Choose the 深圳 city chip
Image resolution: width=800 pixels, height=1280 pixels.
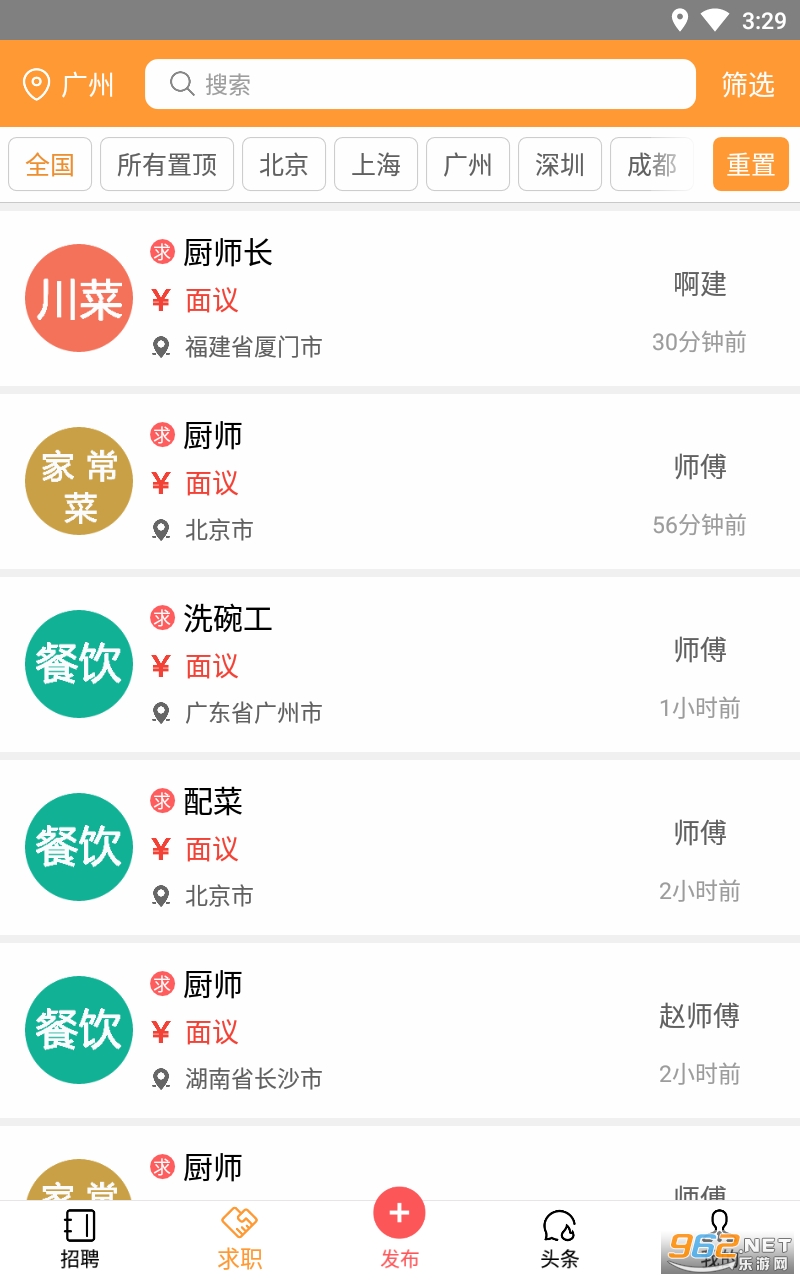pos(560,164)
